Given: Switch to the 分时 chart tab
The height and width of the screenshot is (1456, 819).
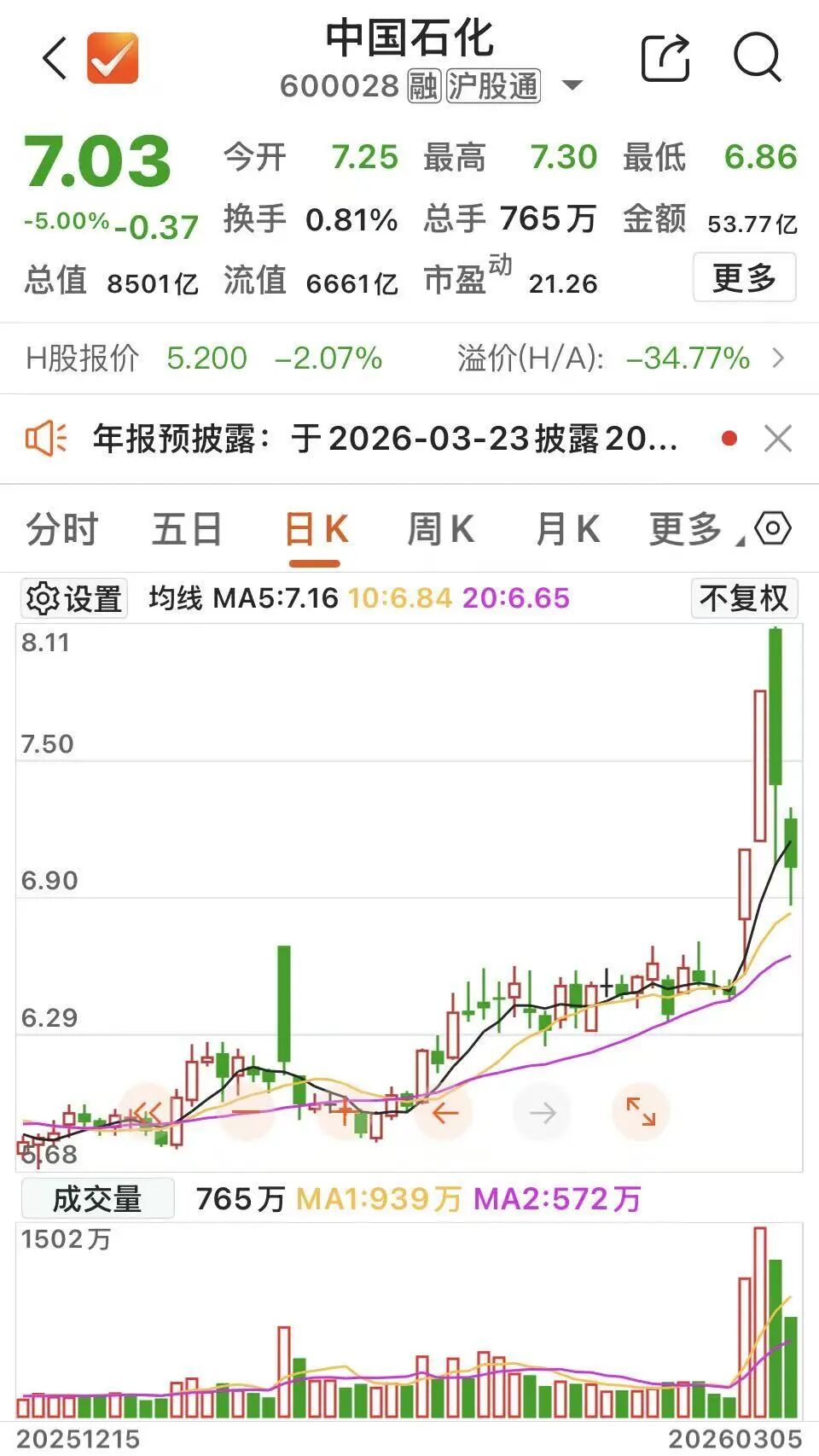Looking at the screenshot, I should (x=61, y=529).
